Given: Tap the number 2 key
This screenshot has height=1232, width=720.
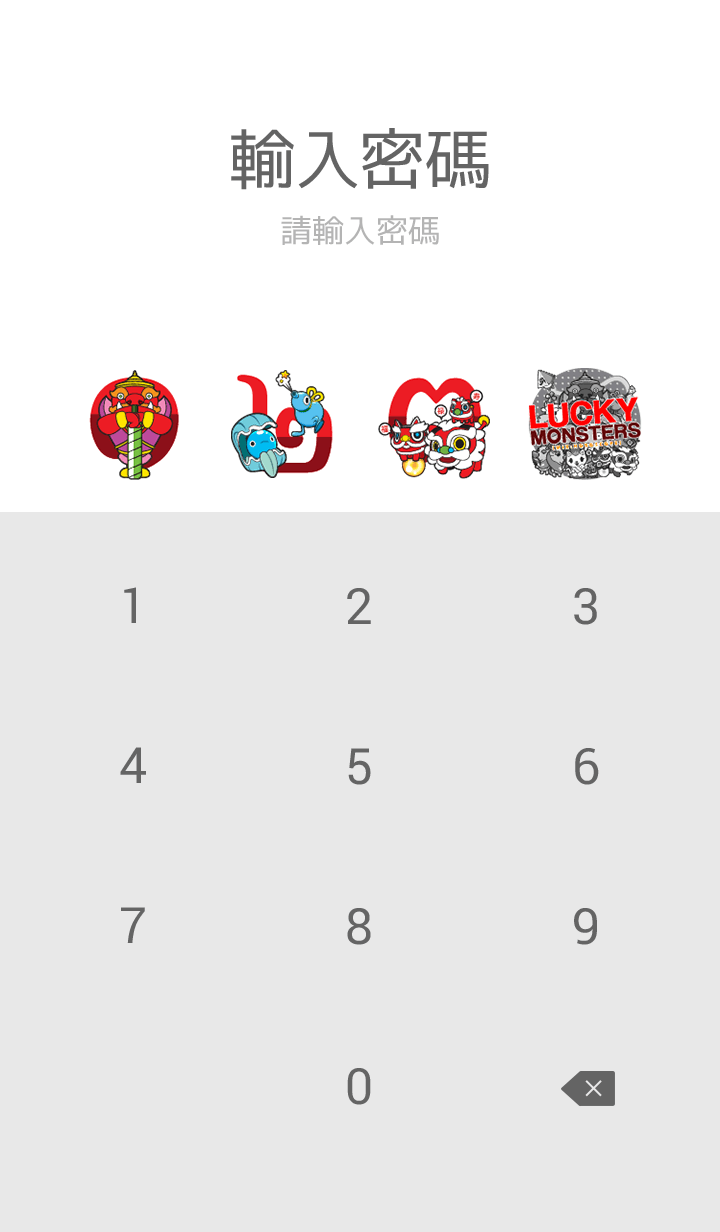Looking at the screenshot, I should (x=359, y=607).
